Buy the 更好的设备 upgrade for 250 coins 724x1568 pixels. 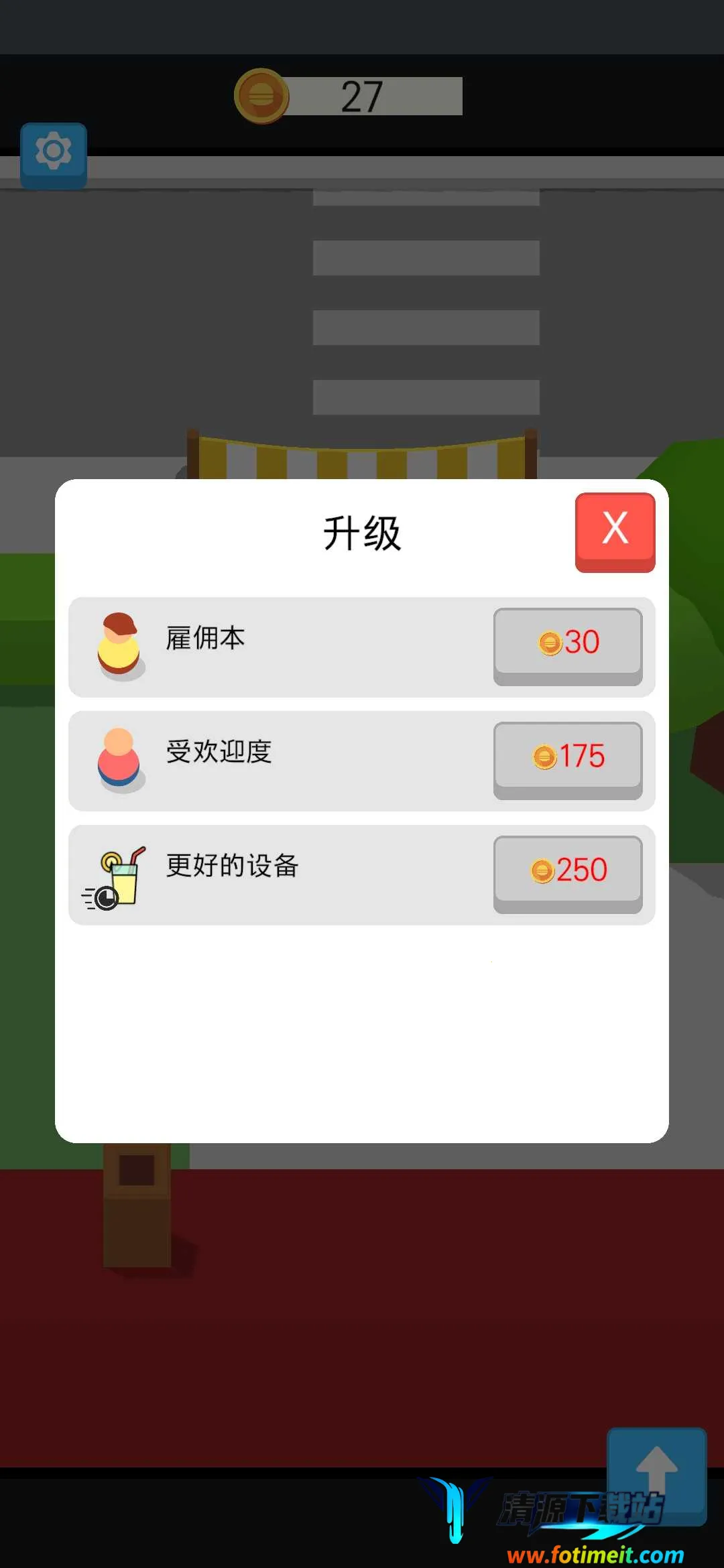coord(568,872)
